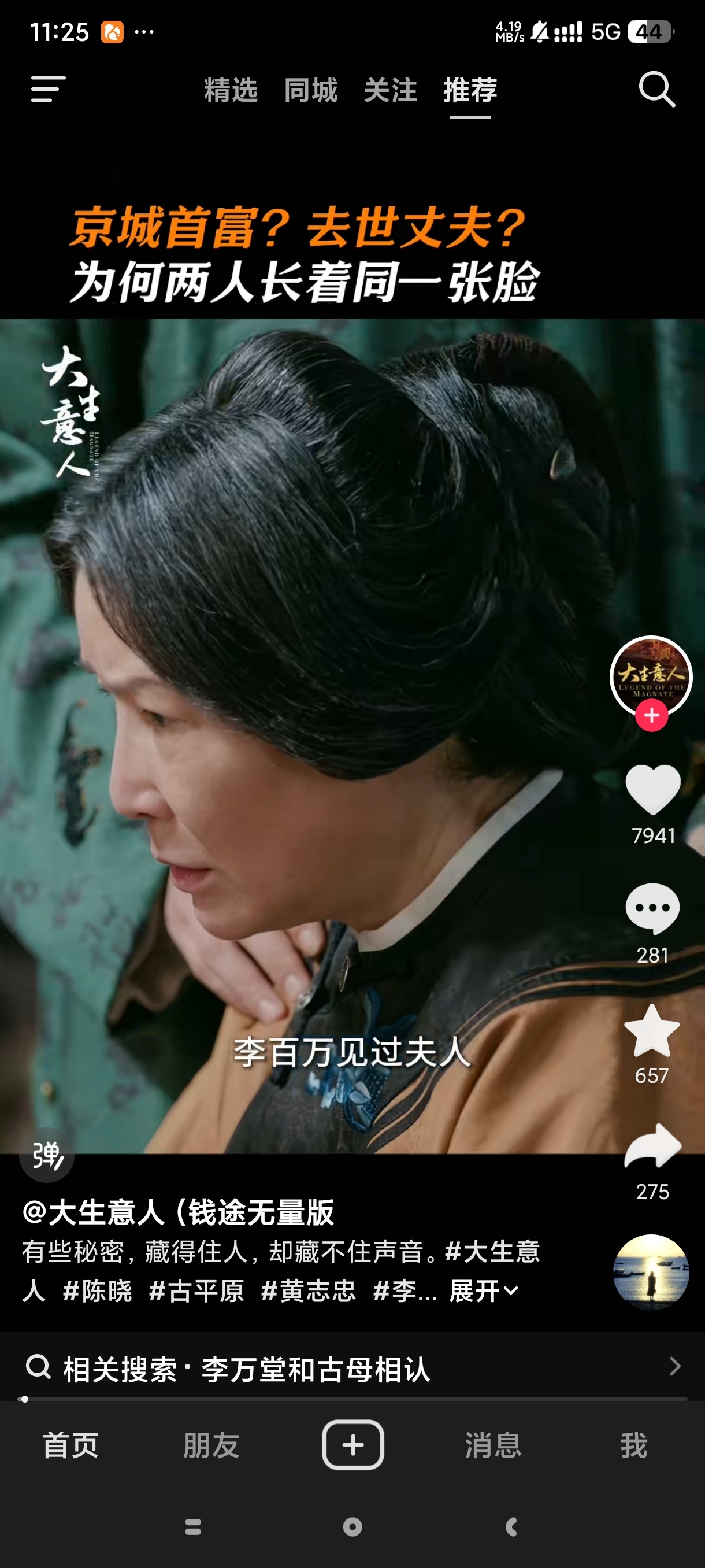Switch to the 精选 tab
Screen dimensions: 705x1568
231,90
